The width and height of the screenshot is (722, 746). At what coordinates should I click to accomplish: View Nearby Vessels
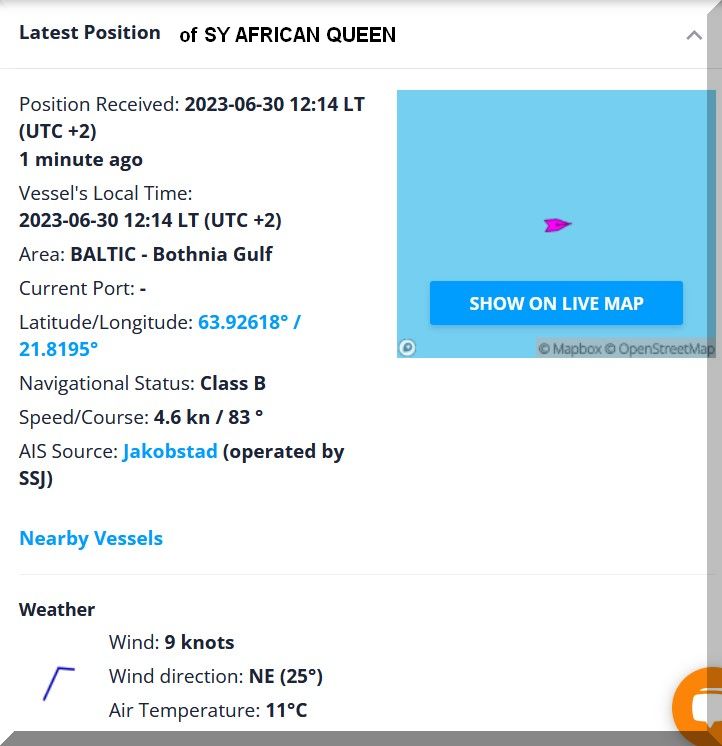click(91, 539)
